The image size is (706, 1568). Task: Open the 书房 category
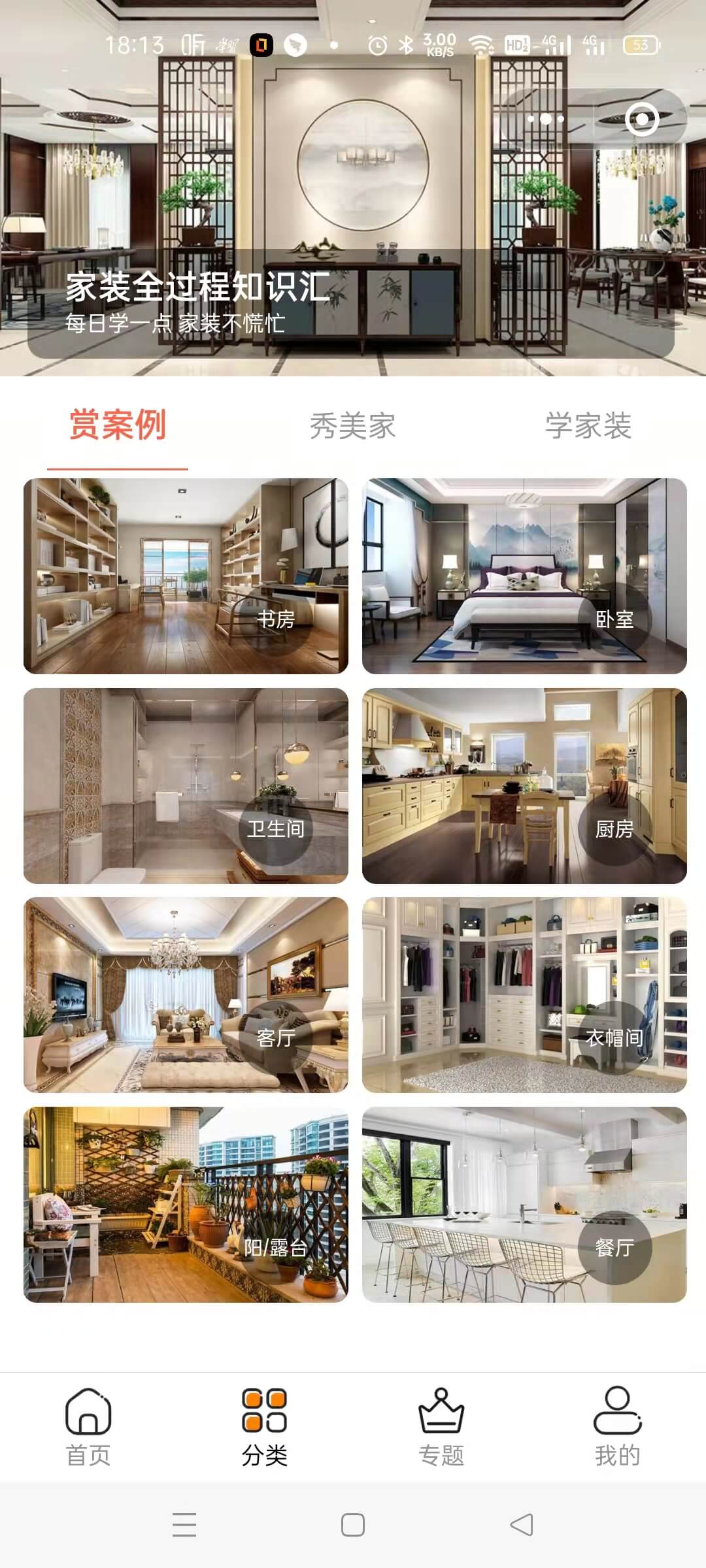click(x=186, y=576)
